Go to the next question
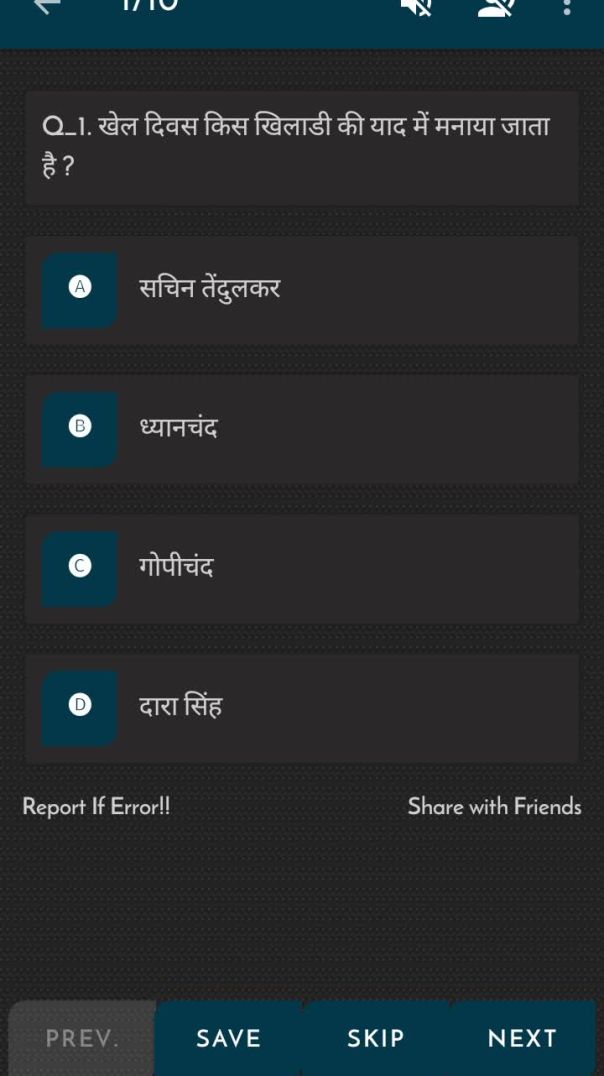The height and width of the screenshot is (1076, 604). click(522, 1039)
